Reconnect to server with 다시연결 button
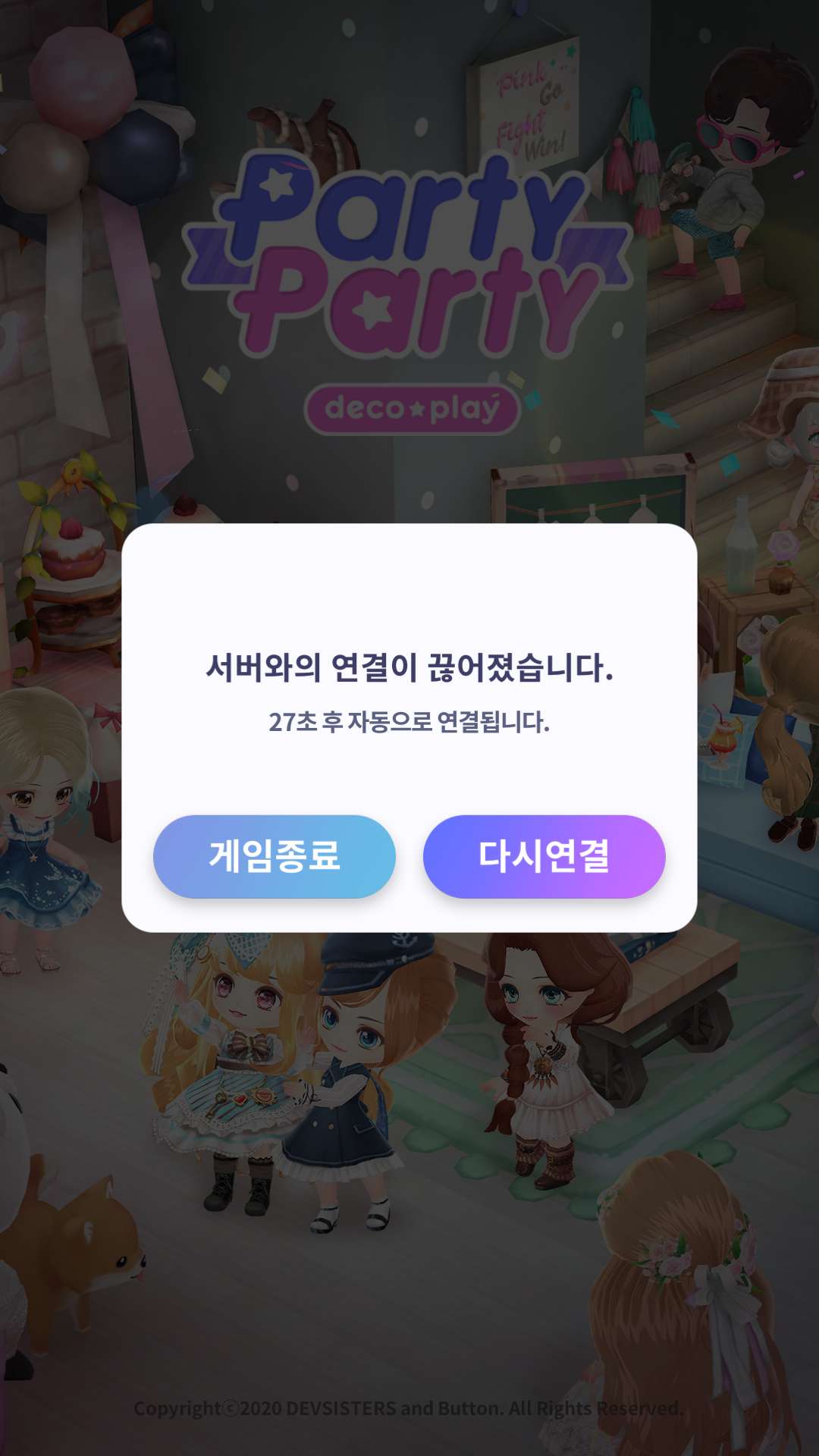 click(544, 856)
